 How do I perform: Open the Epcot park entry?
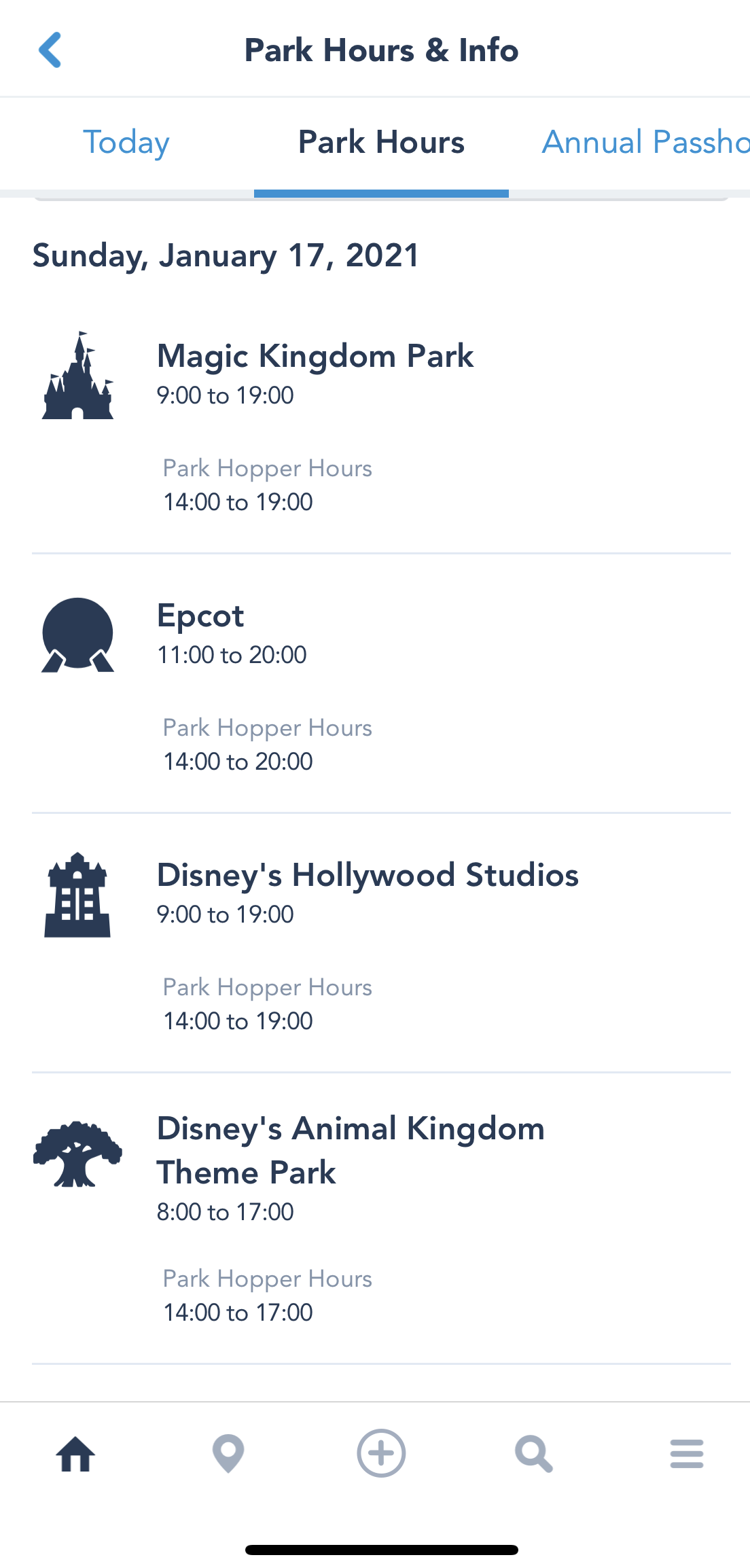(381, 685)
